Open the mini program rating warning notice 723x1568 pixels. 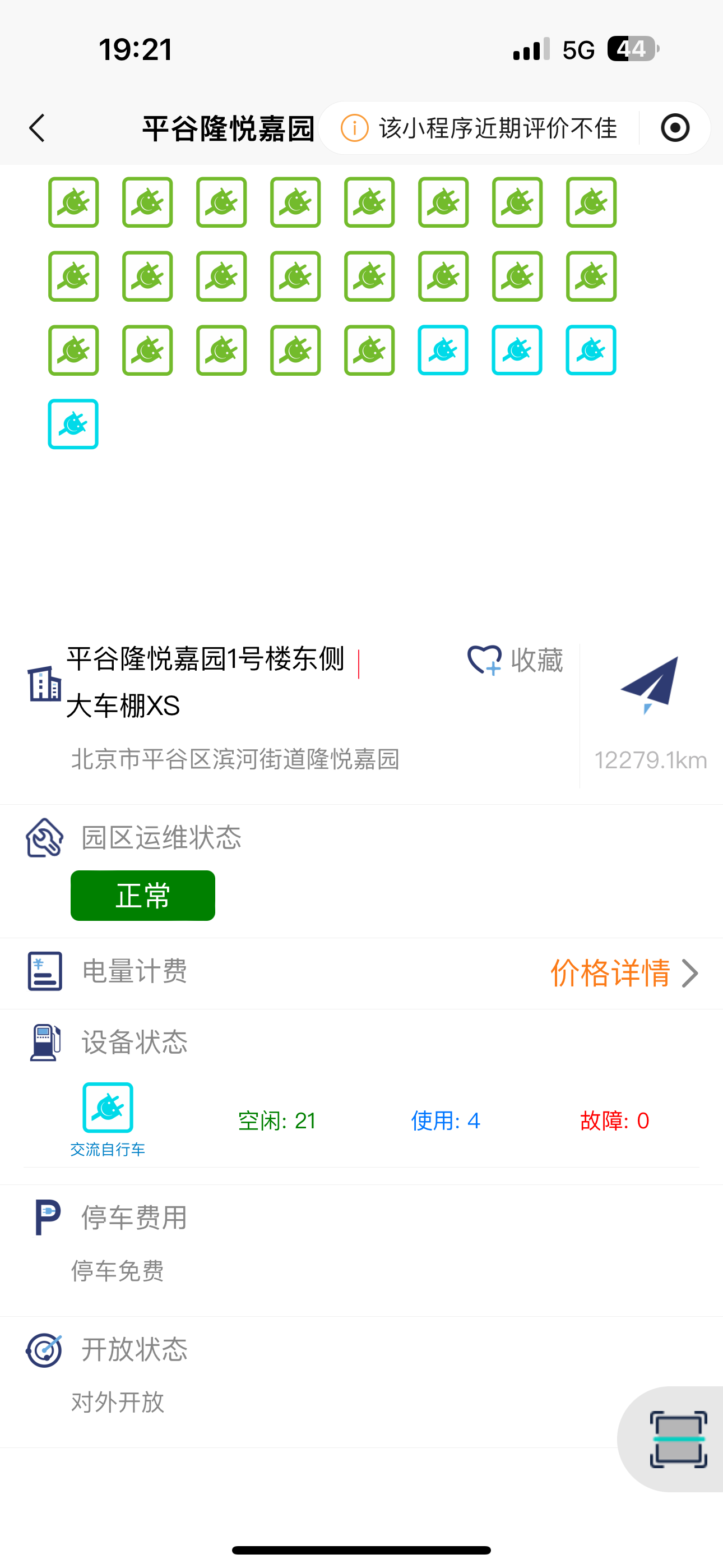[480, 128]
